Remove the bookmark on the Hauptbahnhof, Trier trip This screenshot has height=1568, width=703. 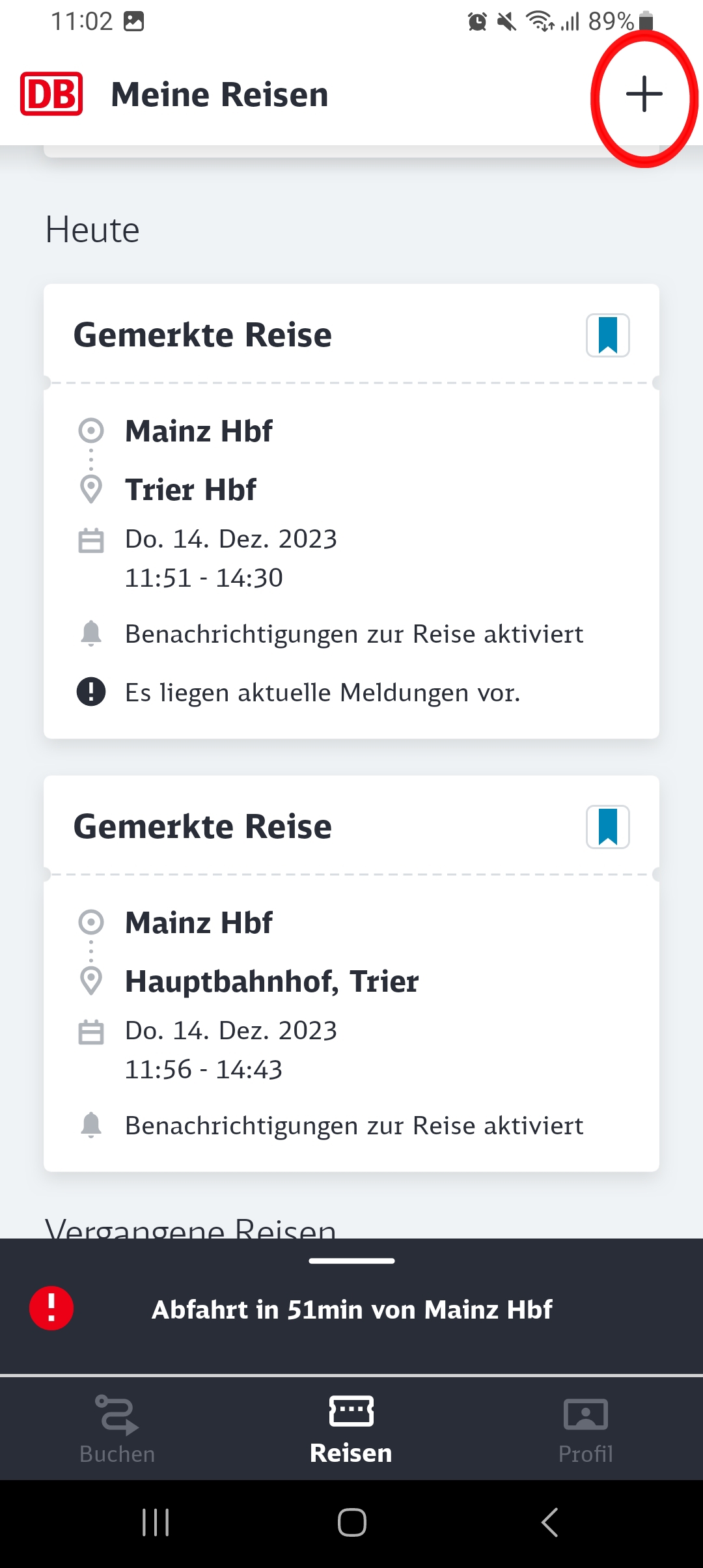coord(608,827)
